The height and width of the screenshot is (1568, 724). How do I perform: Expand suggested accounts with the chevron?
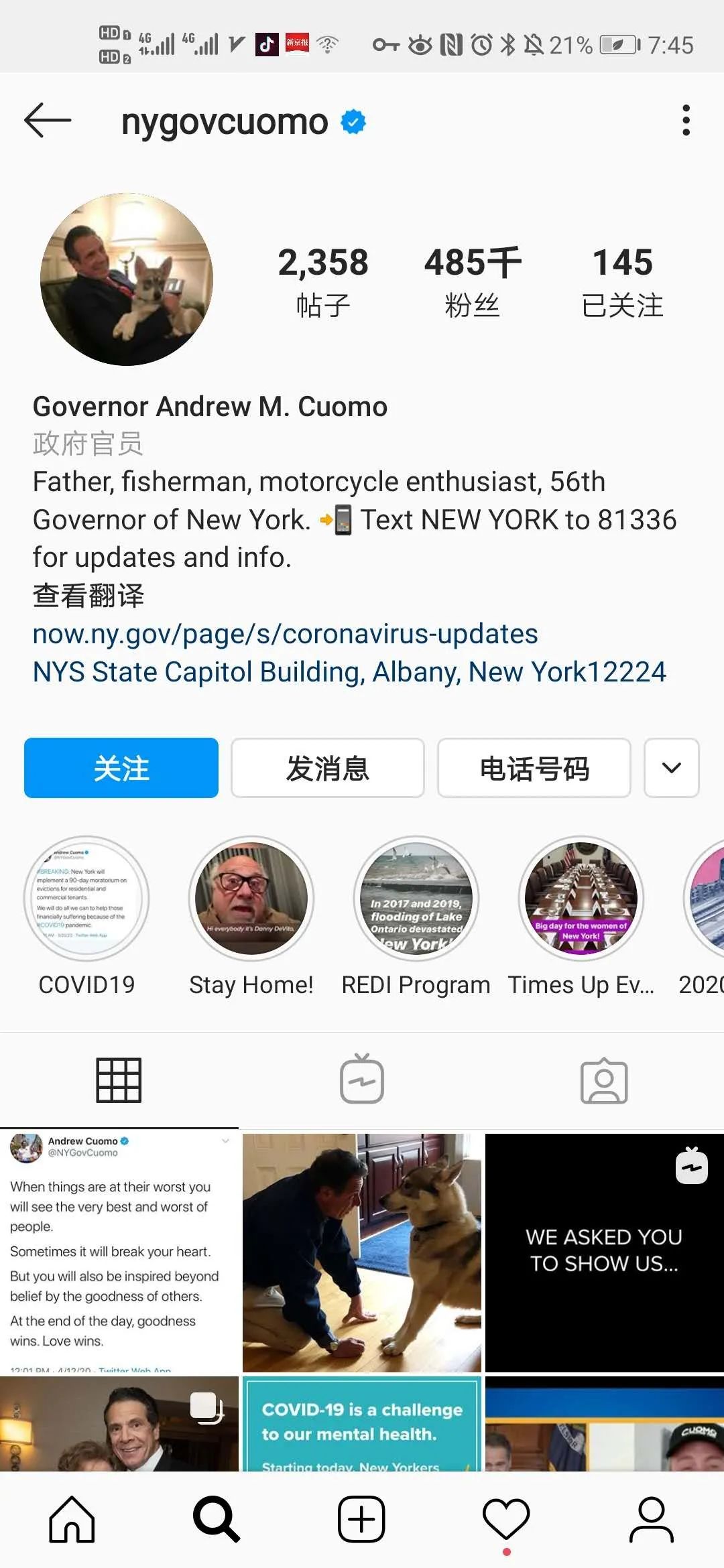click(671, 768)
